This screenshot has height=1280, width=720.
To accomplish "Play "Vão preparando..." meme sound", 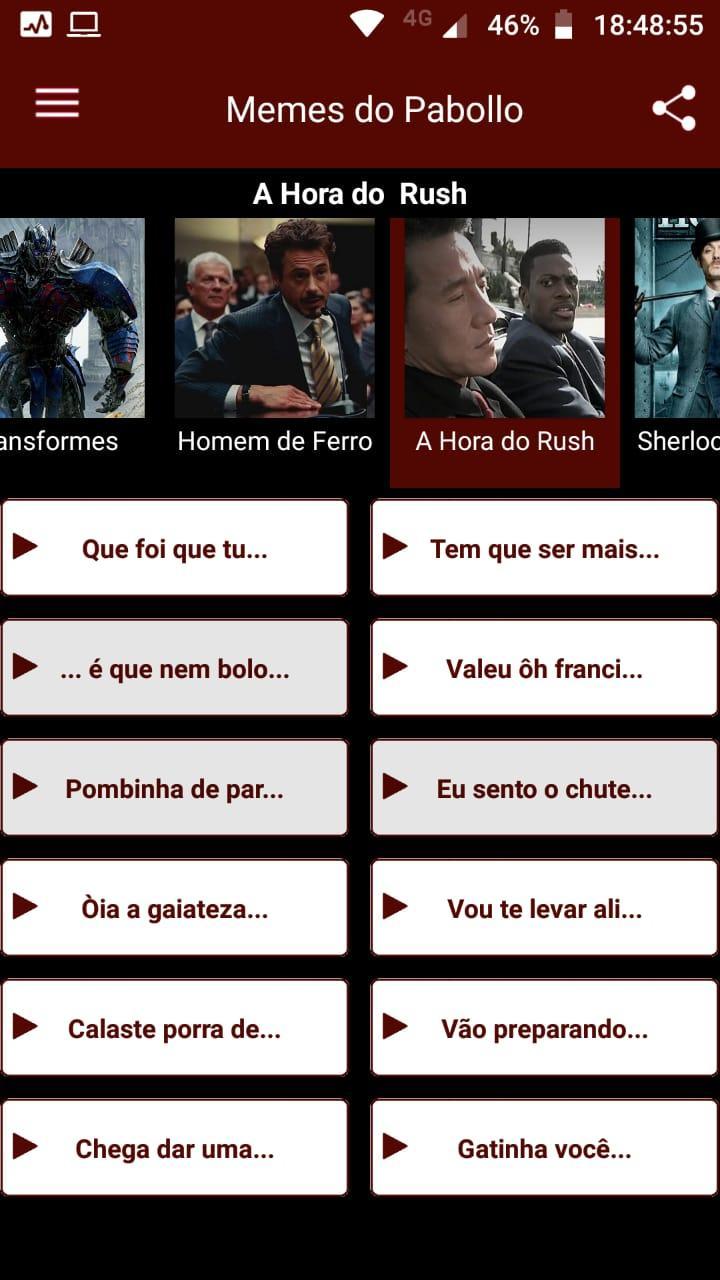I will [x=544, y=1028].
